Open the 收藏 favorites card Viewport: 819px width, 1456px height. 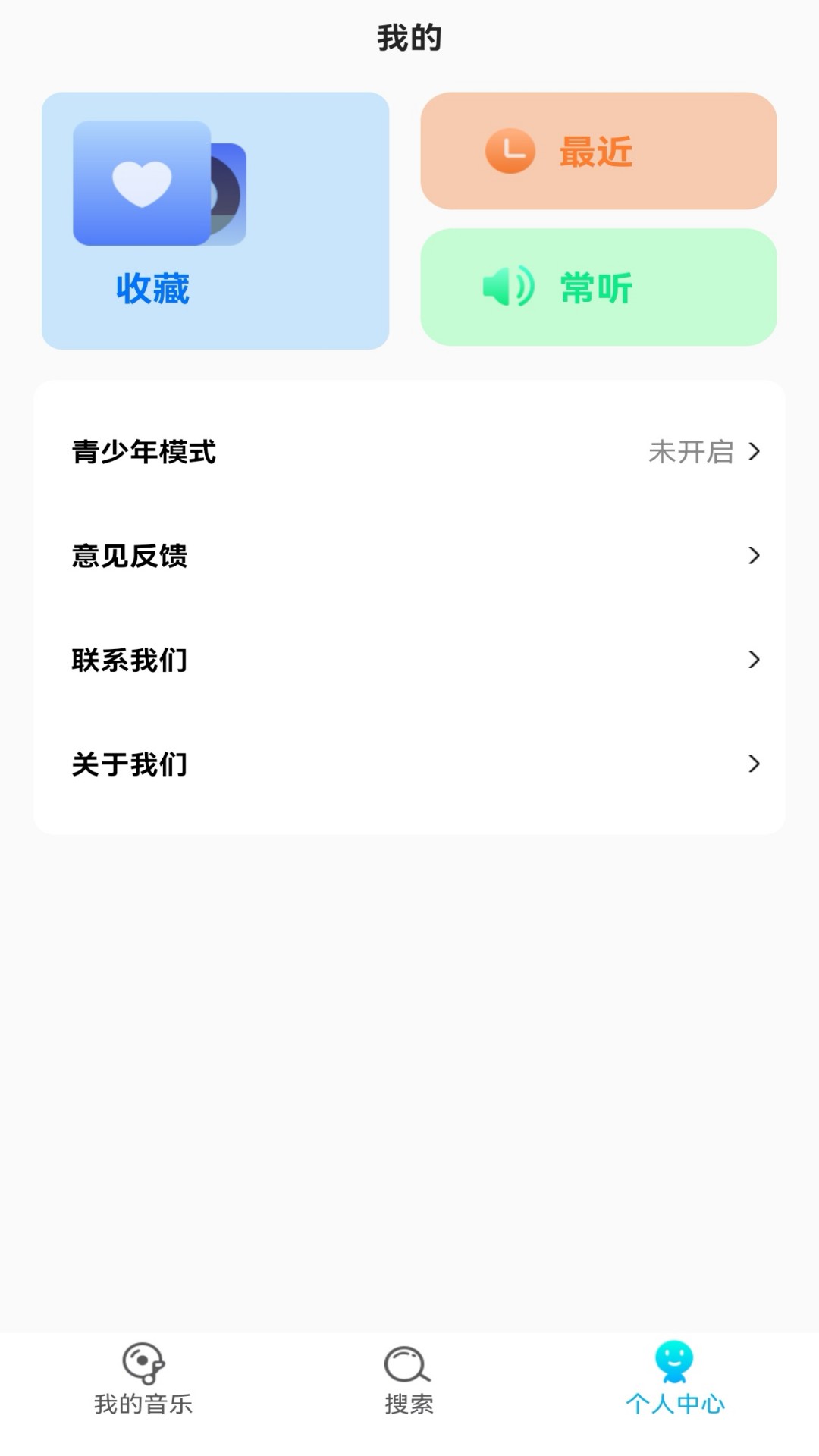click(x=215, y=221)
